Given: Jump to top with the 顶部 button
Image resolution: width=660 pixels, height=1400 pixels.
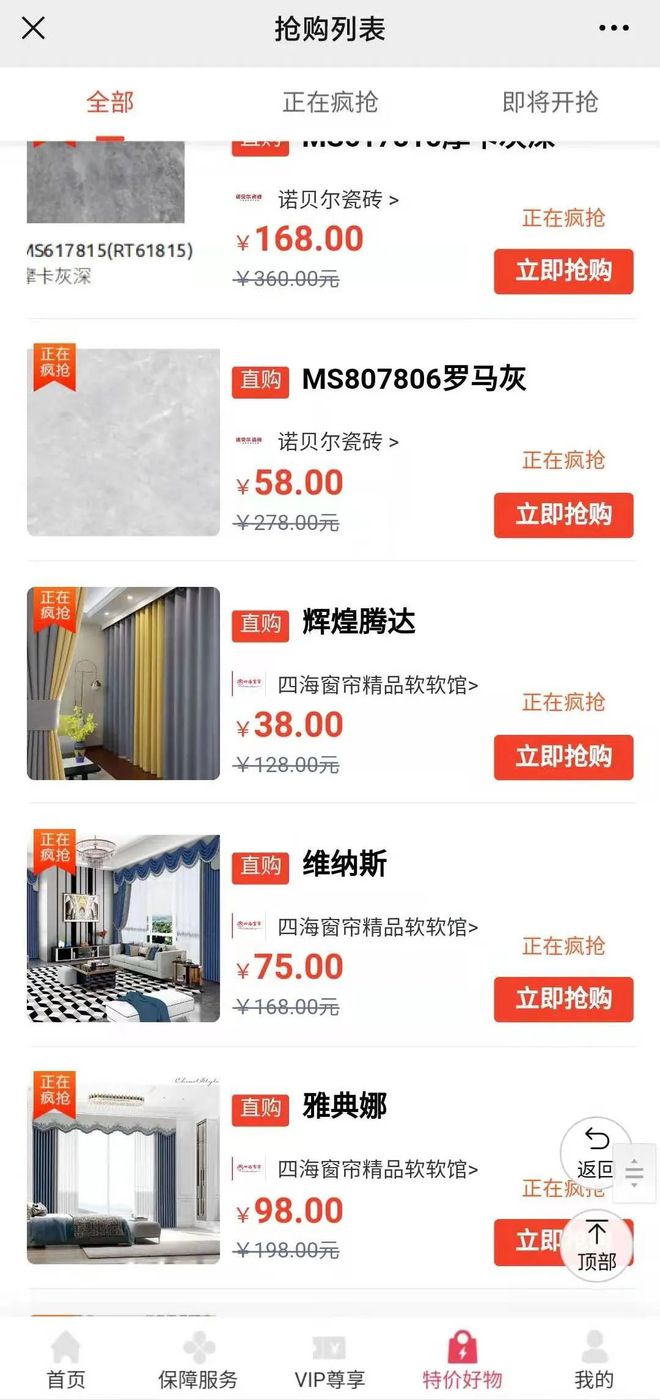Looking at the screenshot, I should 596,1246.
